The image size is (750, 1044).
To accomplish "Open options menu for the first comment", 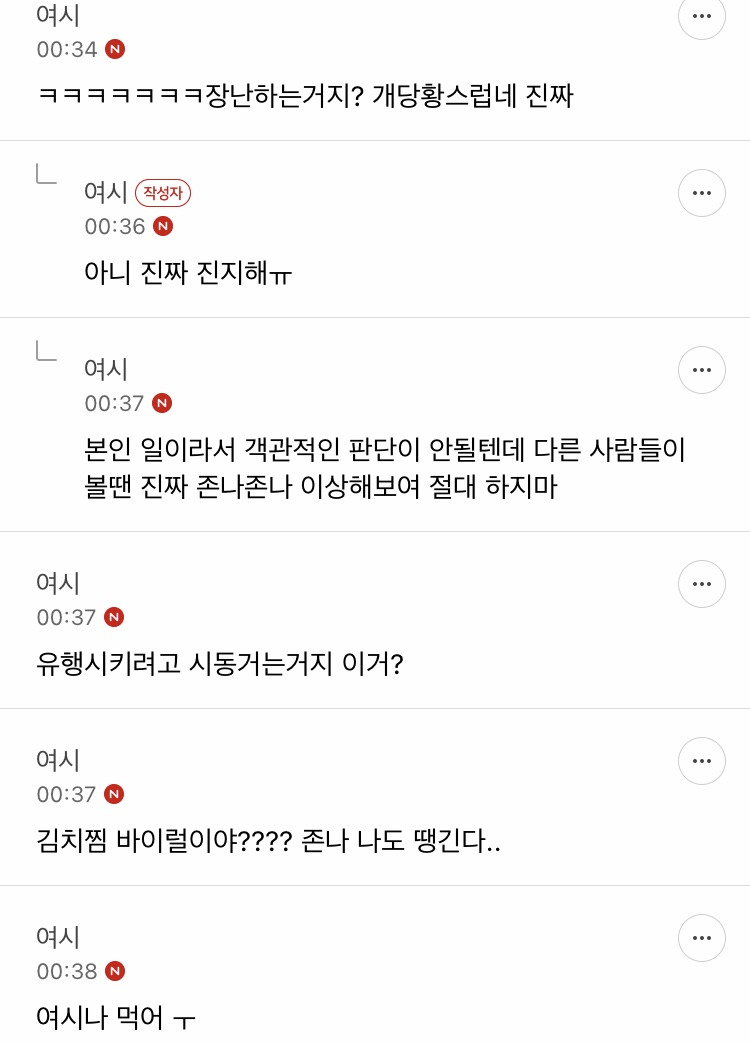I will coord(701,16).
